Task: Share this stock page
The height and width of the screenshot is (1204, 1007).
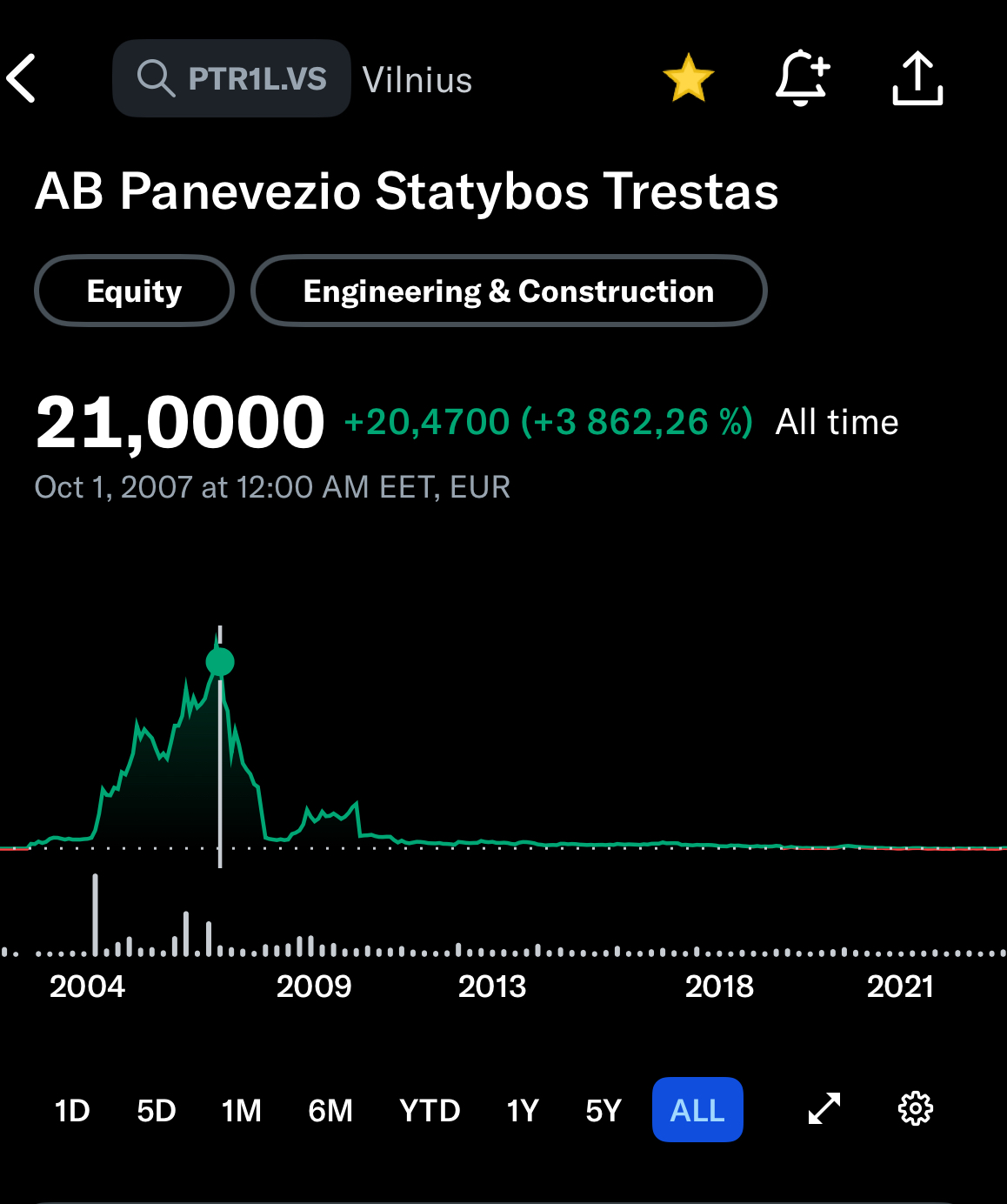Action: coord(917,78)
